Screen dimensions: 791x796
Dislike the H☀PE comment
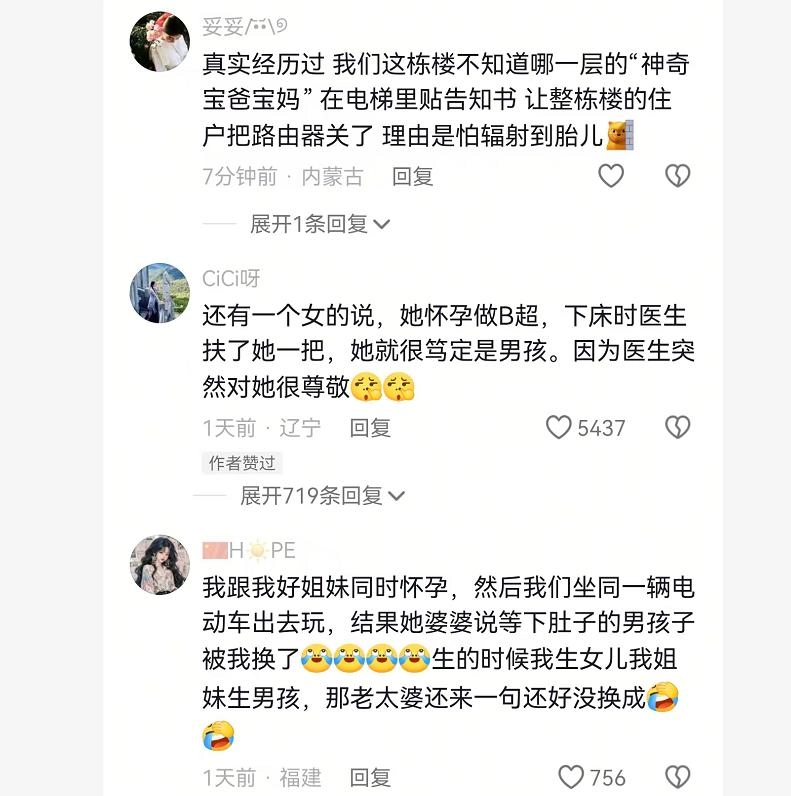678,777
